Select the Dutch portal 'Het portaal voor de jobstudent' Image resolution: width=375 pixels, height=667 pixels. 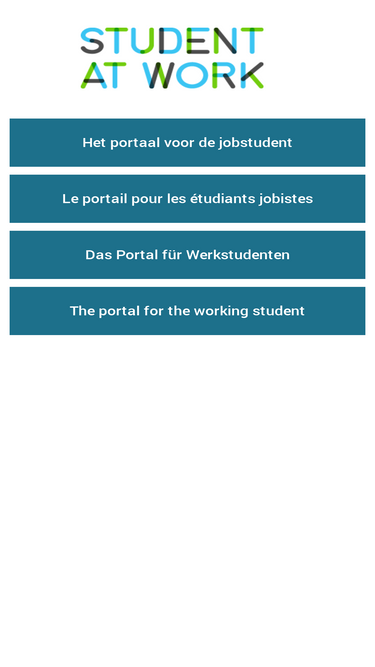pos(187,143)
